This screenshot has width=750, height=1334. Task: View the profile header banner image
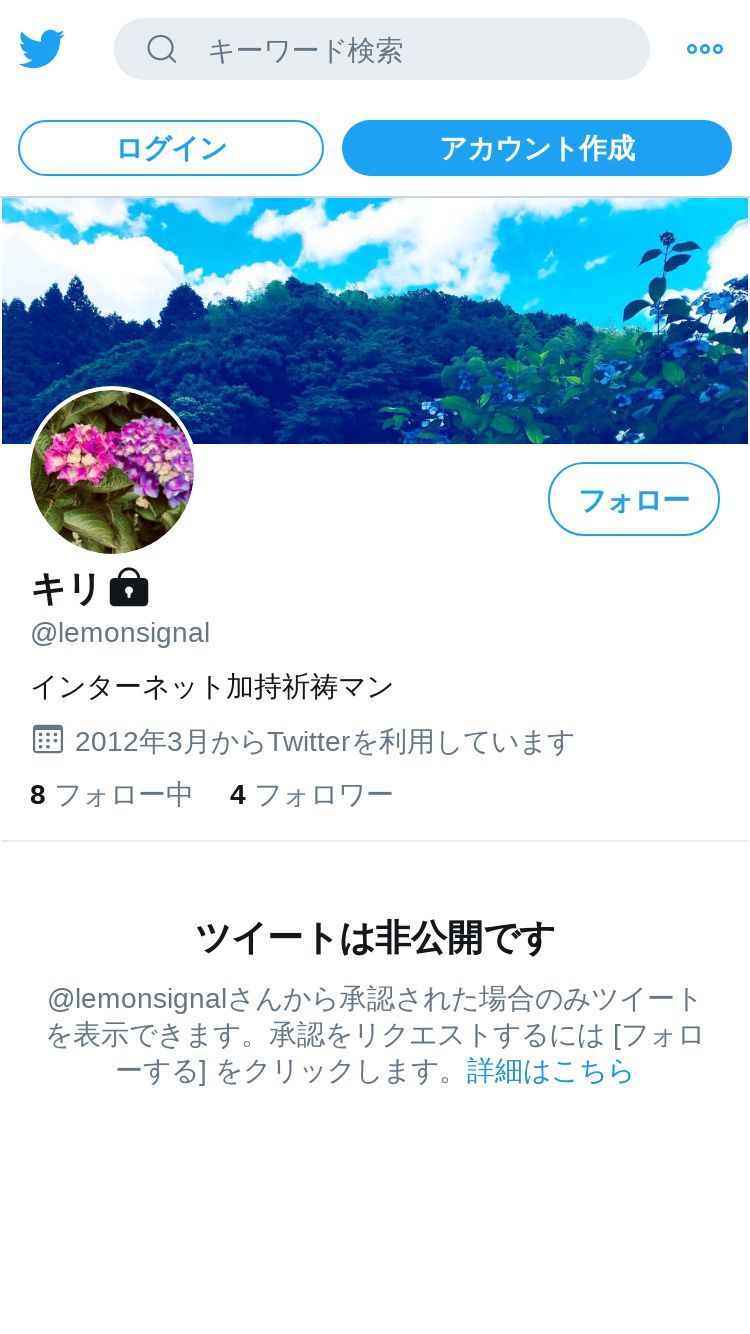375,320
